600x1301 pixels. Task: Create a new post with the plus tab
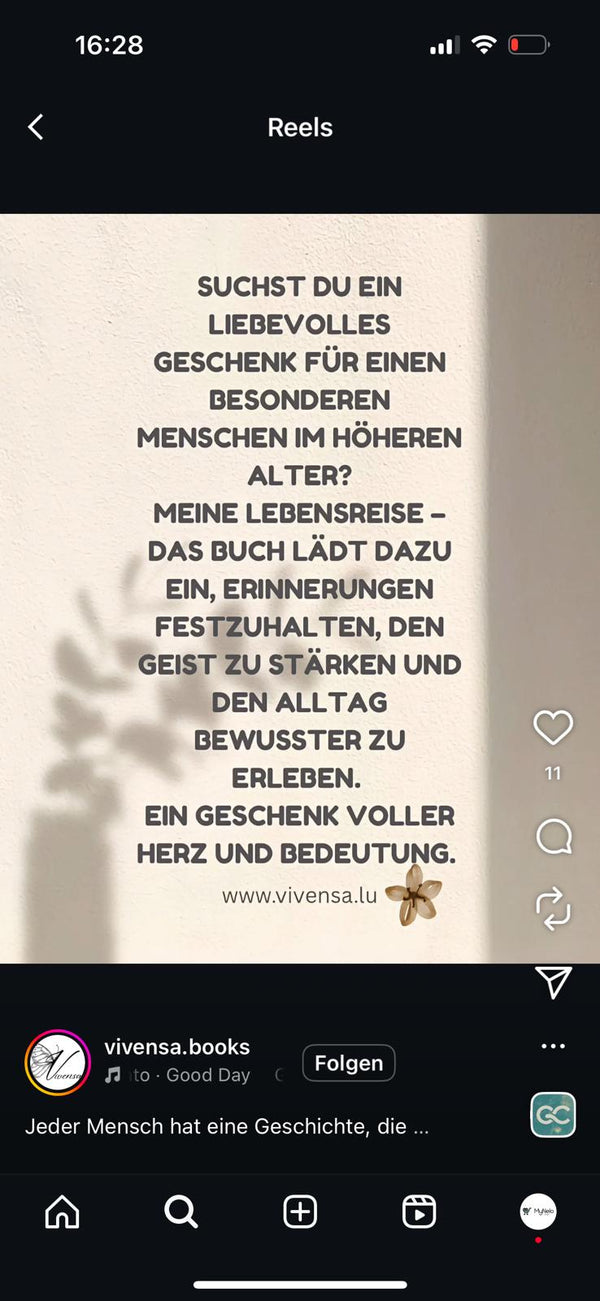300,1212
